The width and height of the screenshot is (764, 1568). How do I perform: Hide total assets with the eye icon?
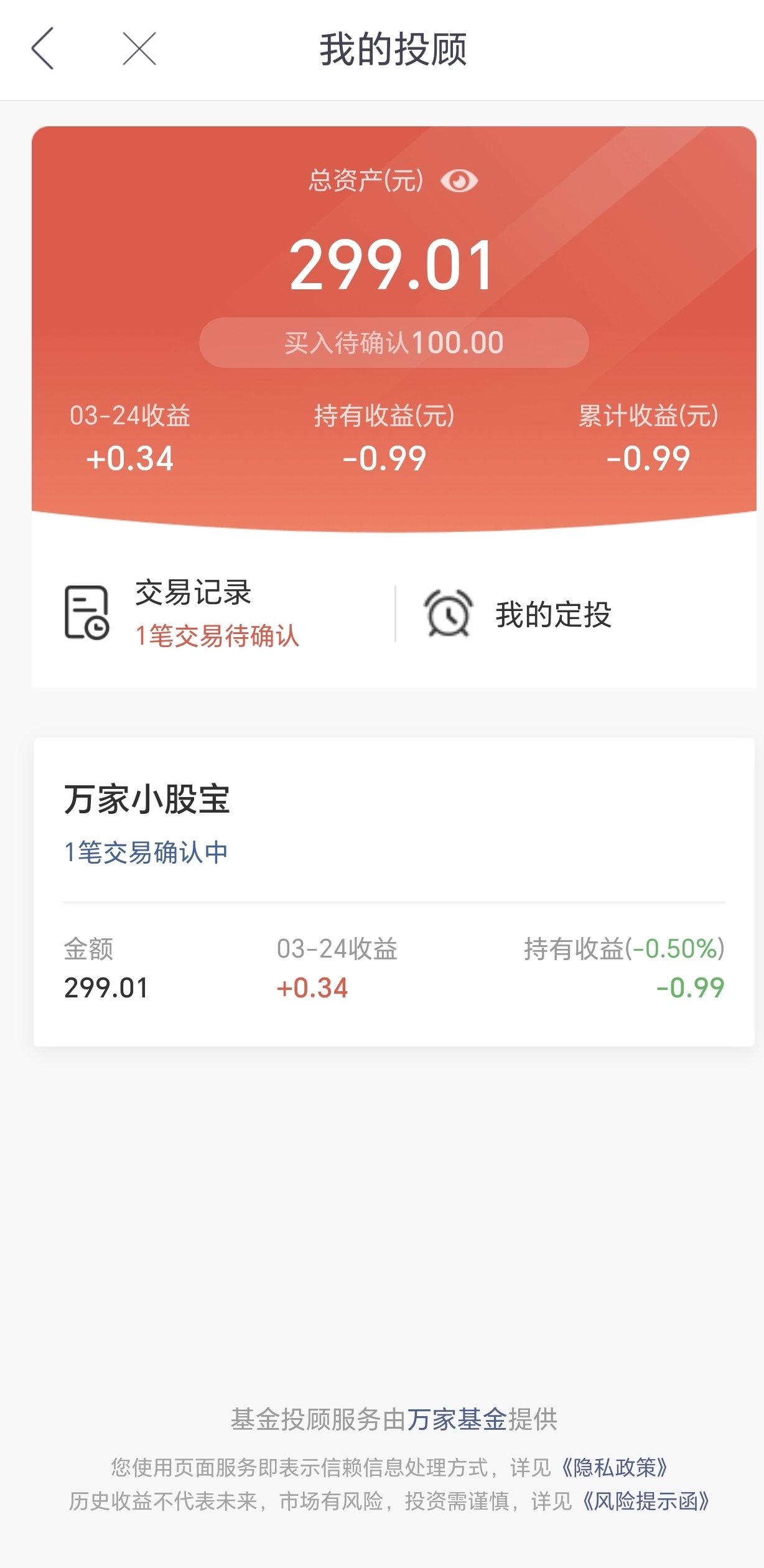[x=459, y=181]
